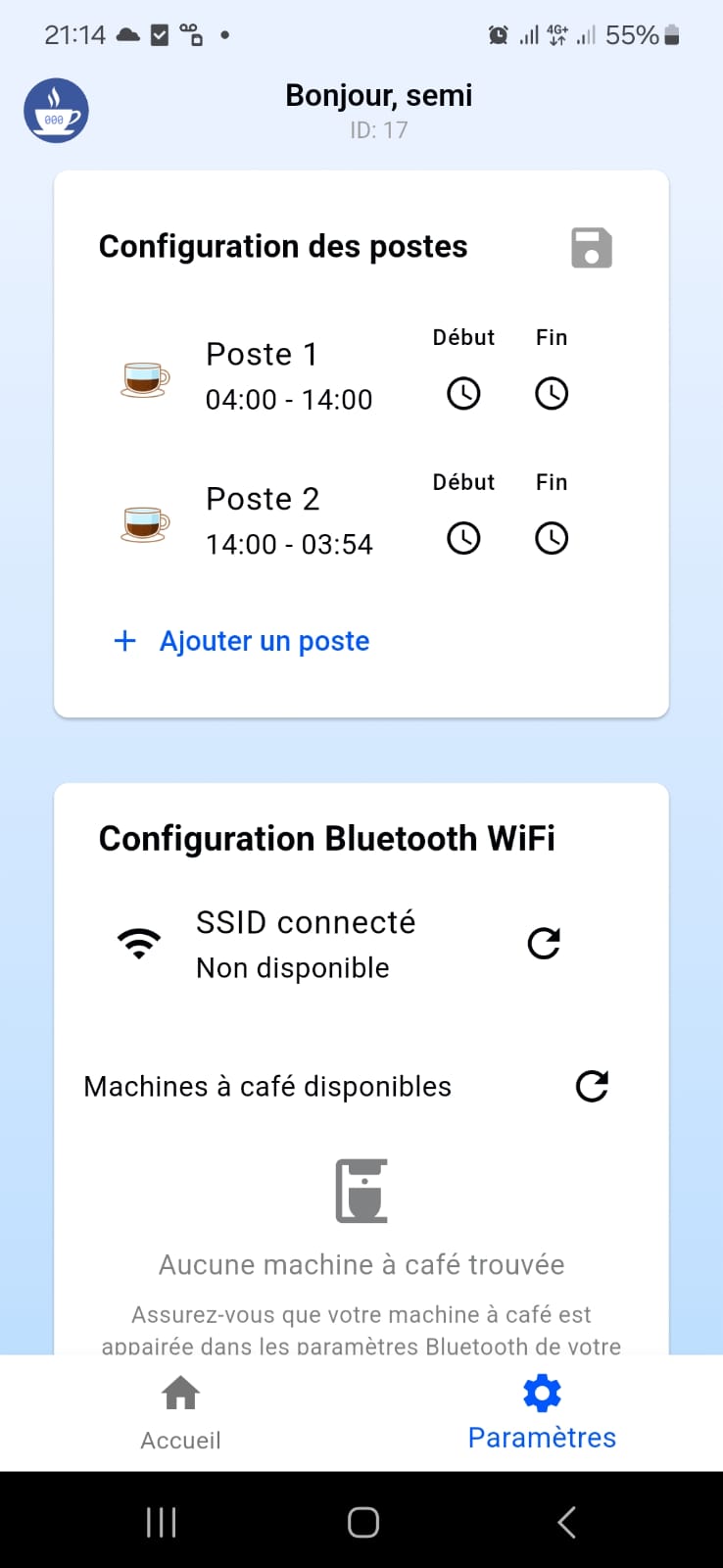This screenshot has width=723, height=1568.
Task: Switch to the Accueil tab
Action: coord(181,1413)
